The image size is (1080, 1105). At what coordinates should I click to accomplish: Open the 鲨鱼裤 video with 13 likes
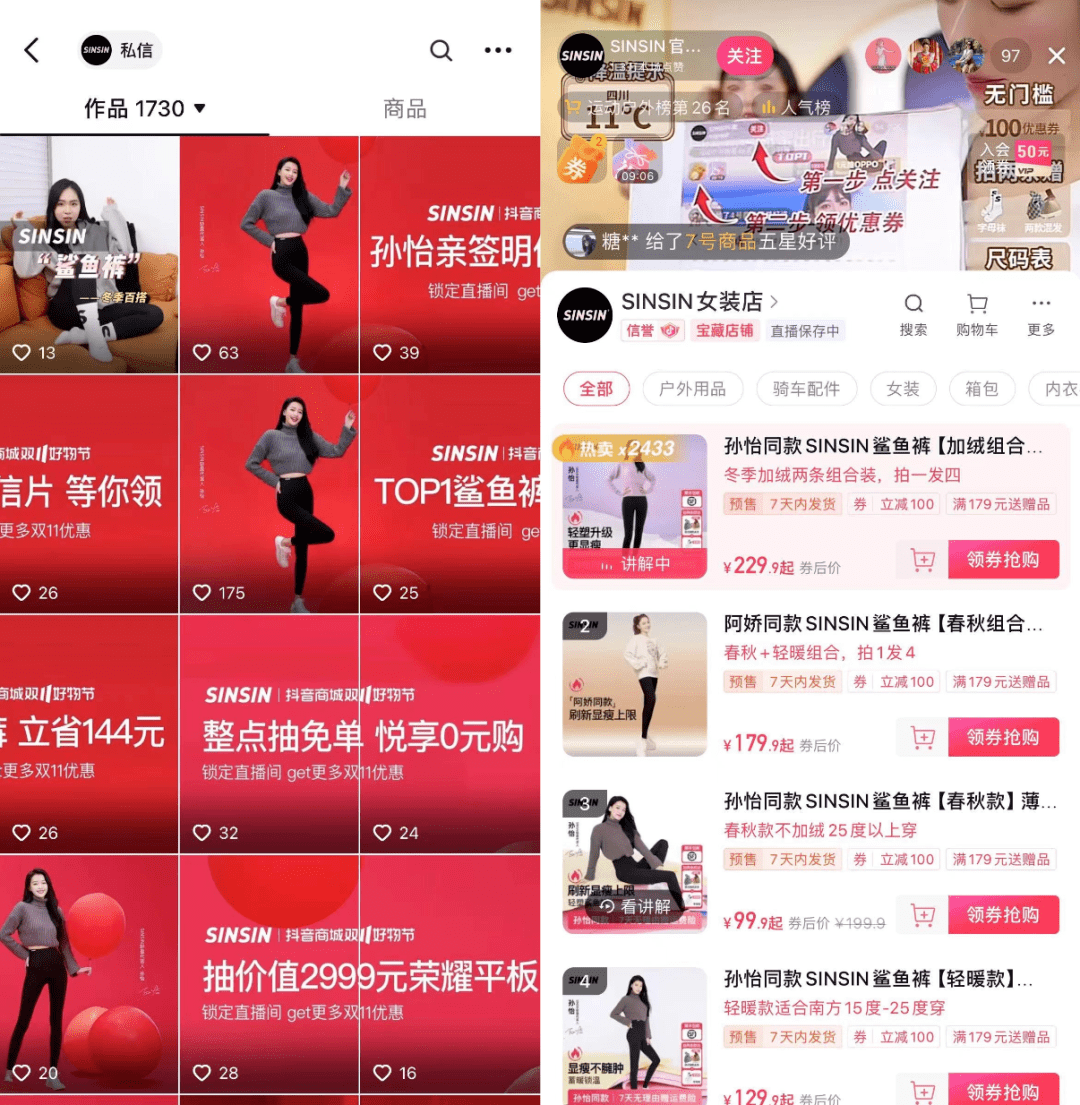pyautogui.click(x=89, y=255)
